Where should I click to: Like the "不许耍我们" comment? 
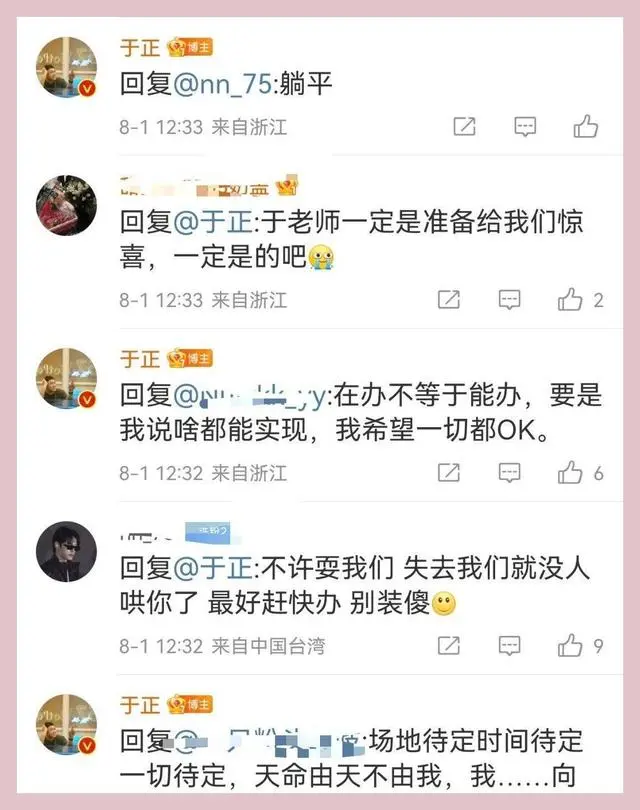[x=570, y=646]
